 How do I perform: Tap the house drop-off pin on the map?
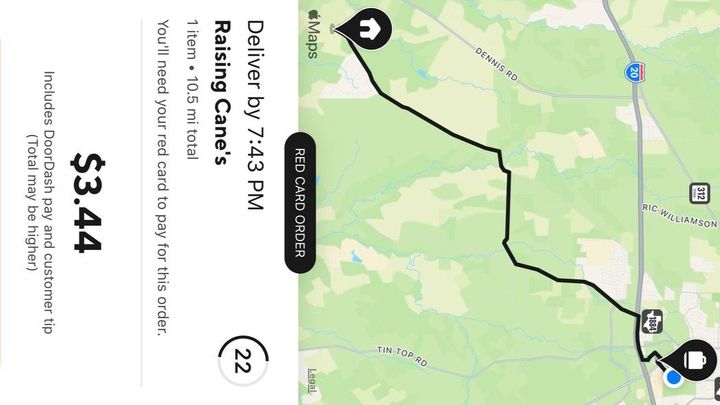coord(368,29)
